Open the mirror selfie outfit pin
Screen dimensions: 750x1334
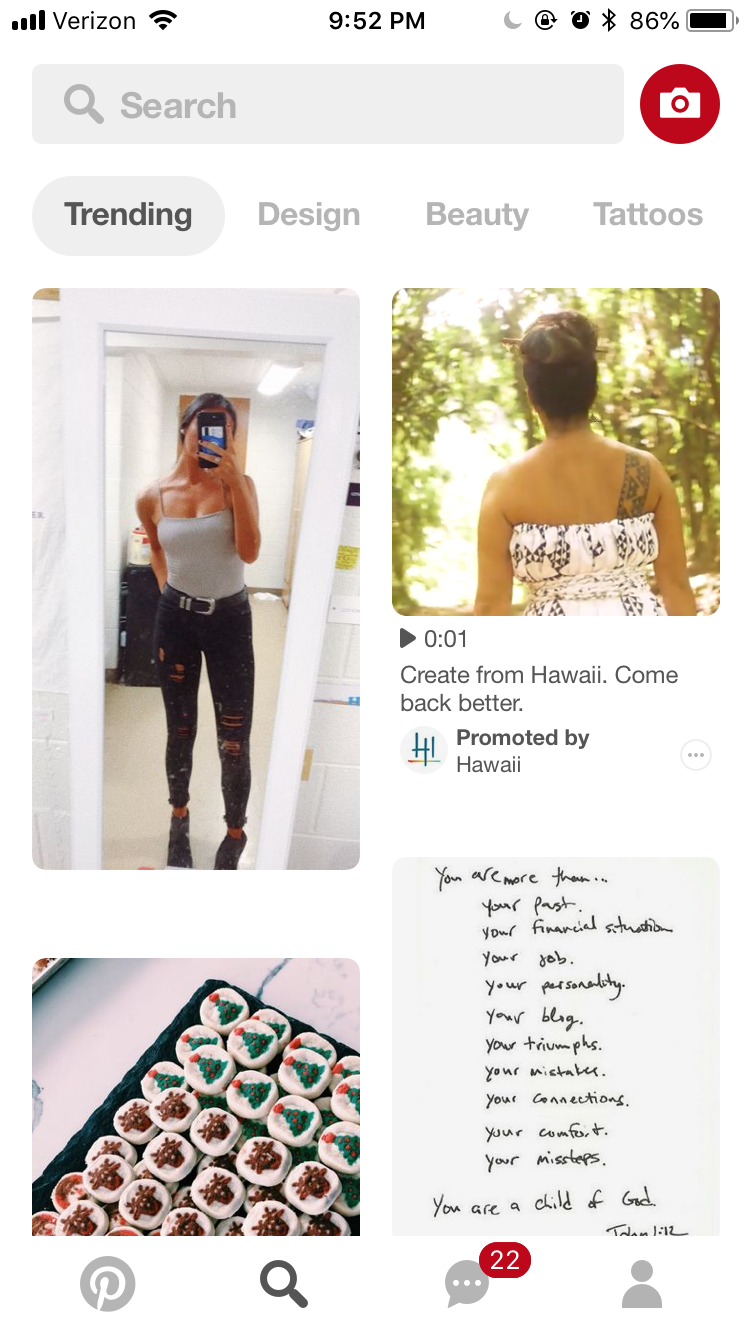pyautogui.click(x=196, y=579)
